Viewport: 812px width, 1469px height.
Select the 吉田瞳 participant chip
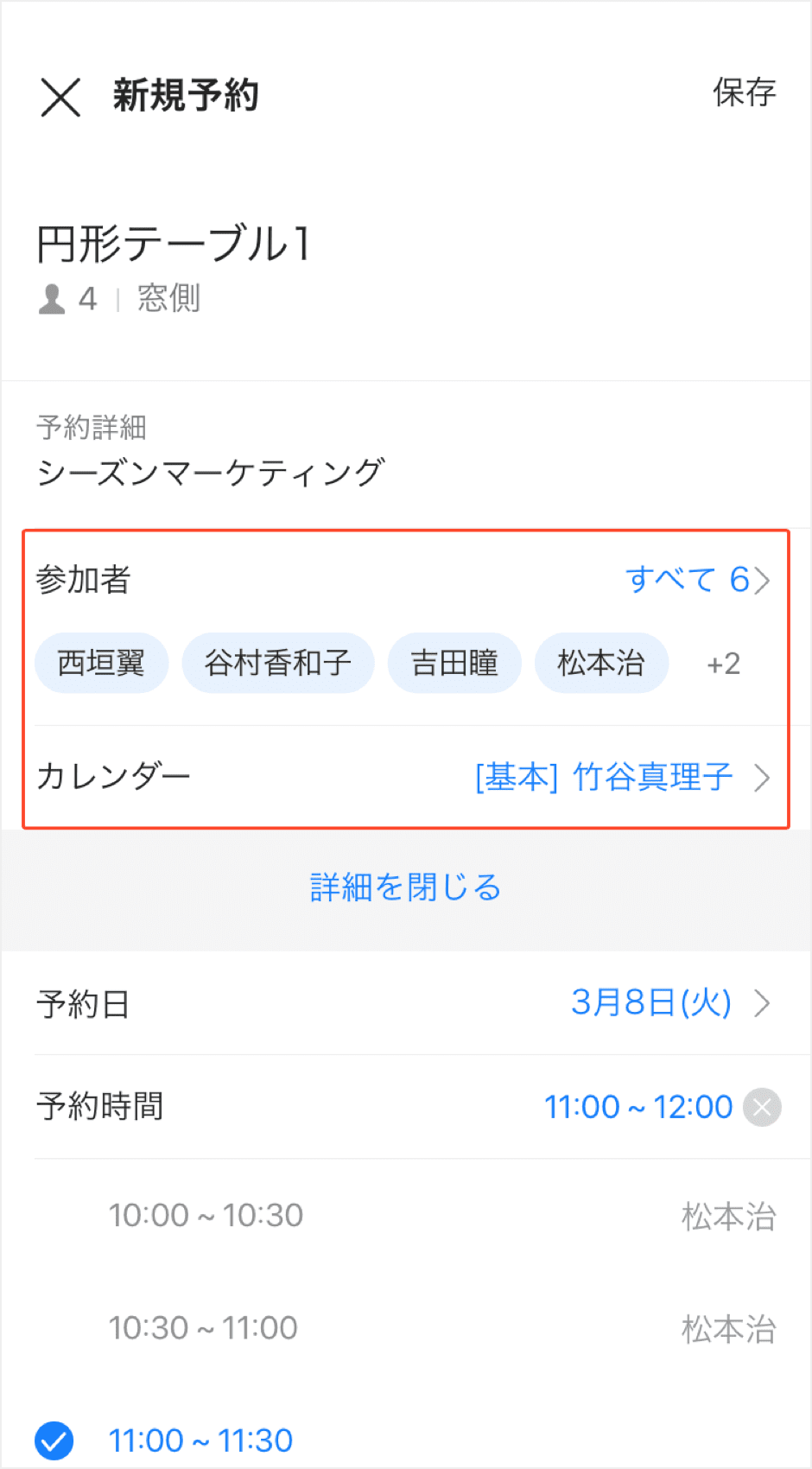pyautogui.click(x=454, y=663)
